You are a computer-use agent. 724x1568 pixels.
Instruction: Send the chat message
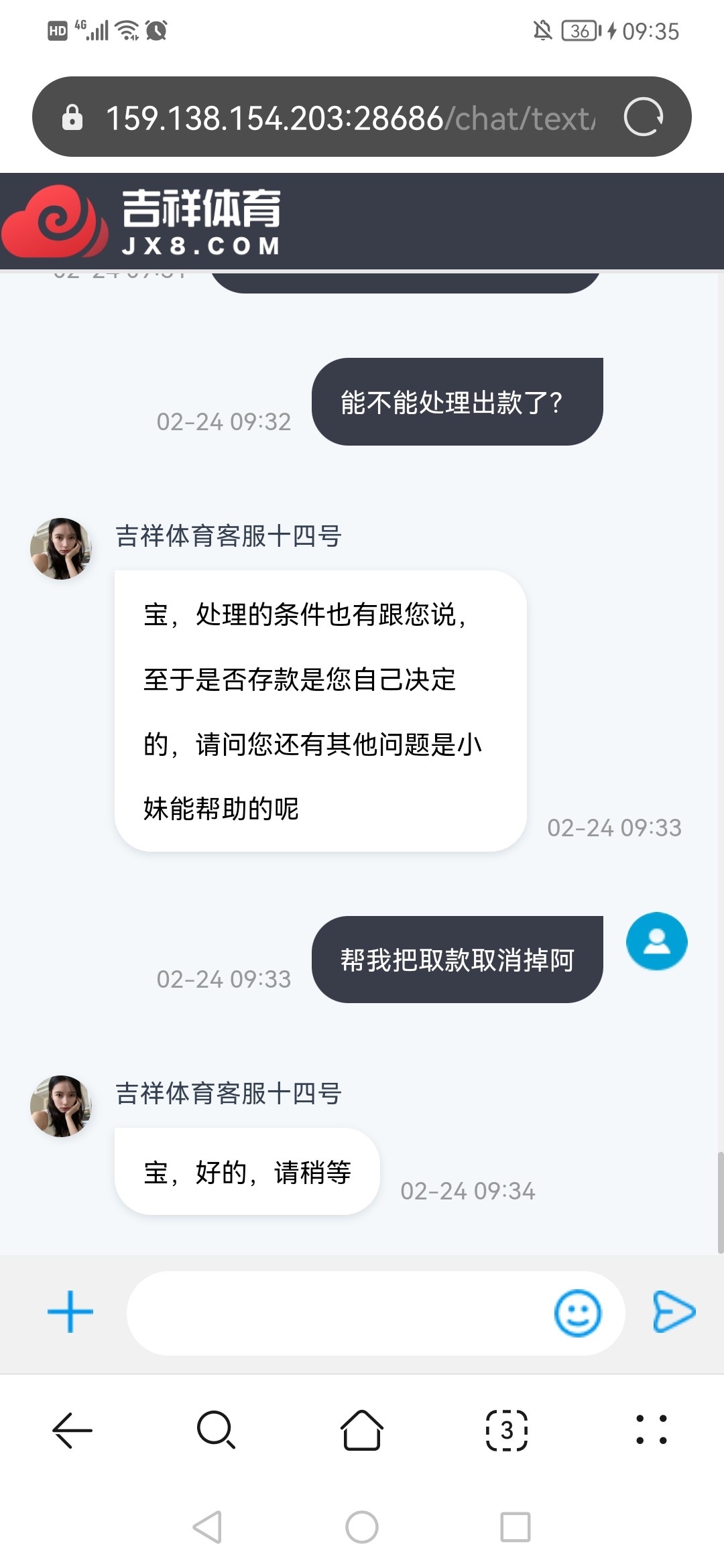(x=674, y=1311)
